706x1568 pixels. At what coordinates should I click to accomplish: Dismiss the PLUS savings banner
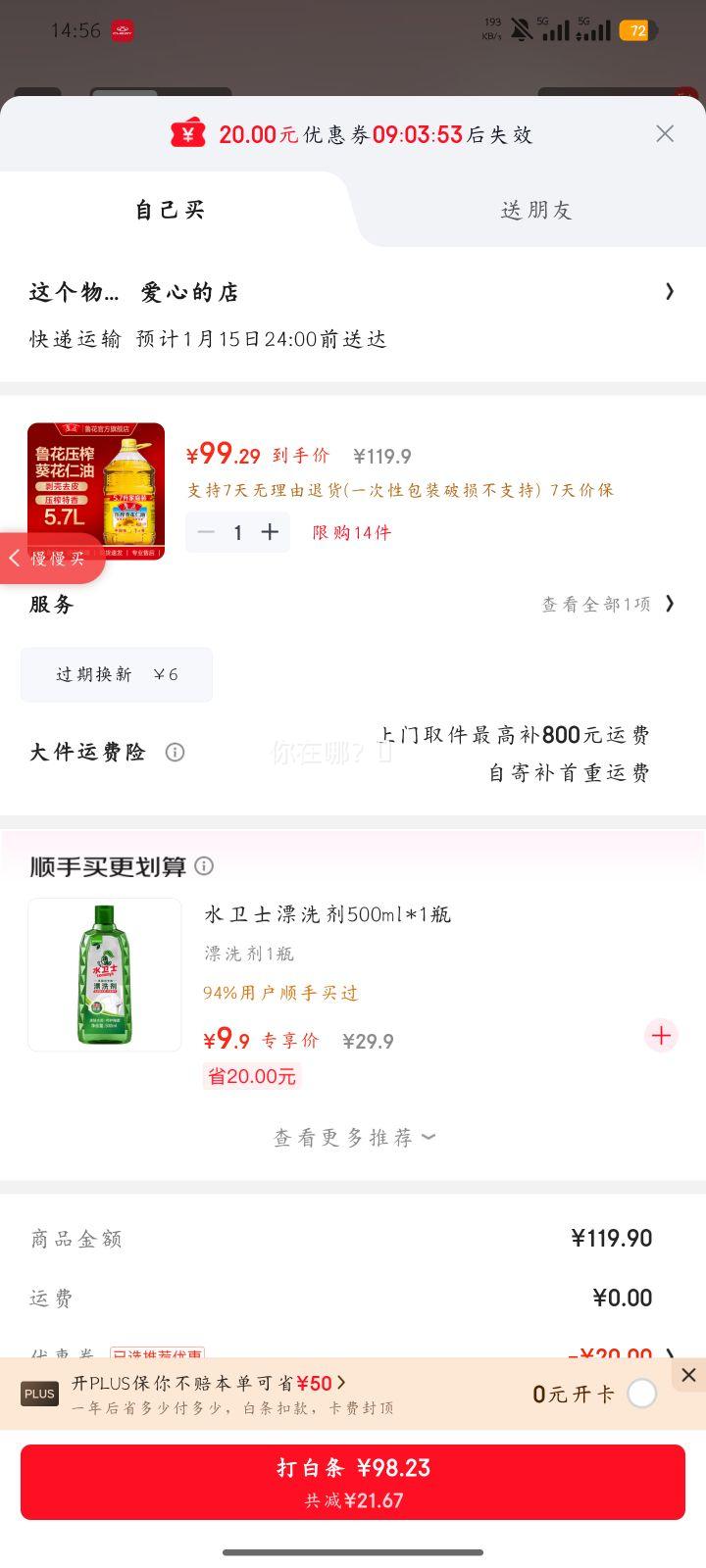[688, 1375]
